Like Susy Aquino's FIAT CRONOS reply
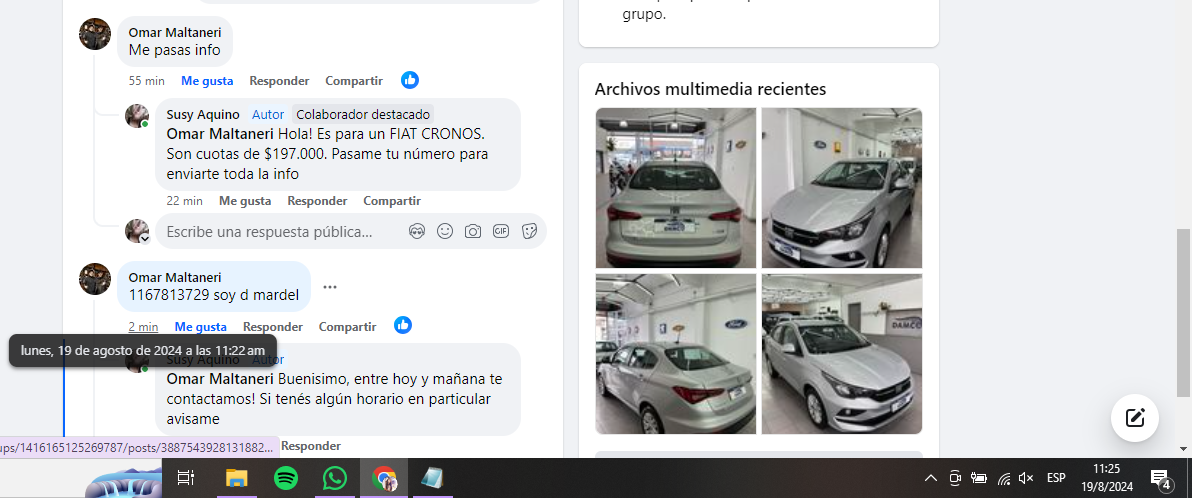 (x=245, y=201)
